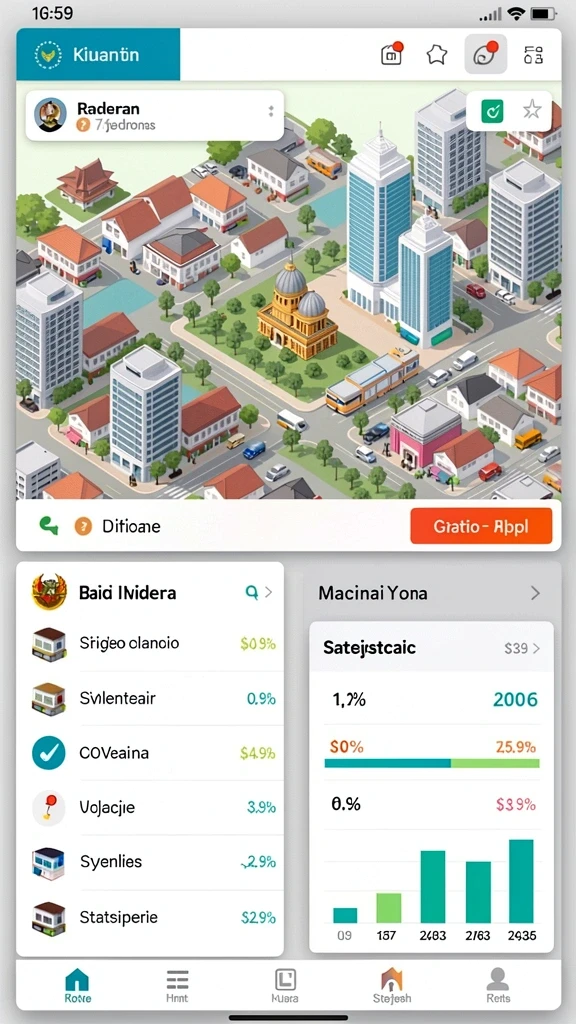
Task: Switch to the Hnnt tab
Action: coord(177,986)
